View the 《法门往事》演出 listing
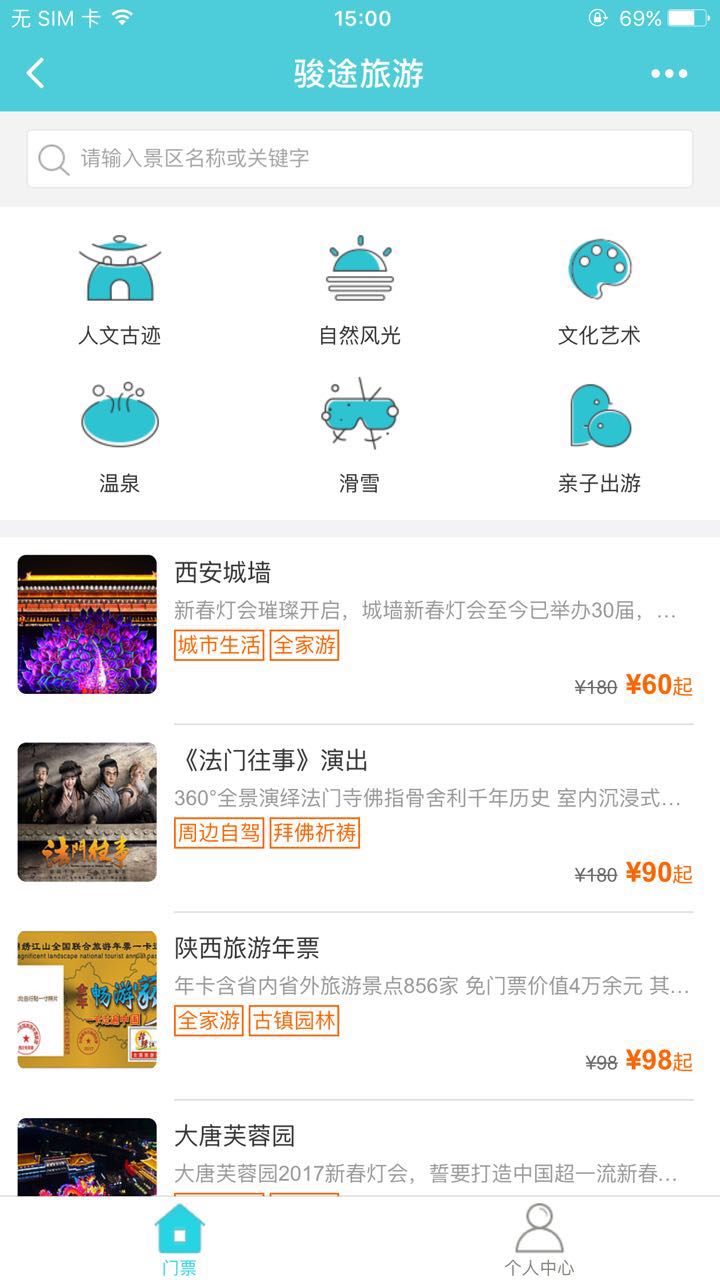 coord(360,814)
